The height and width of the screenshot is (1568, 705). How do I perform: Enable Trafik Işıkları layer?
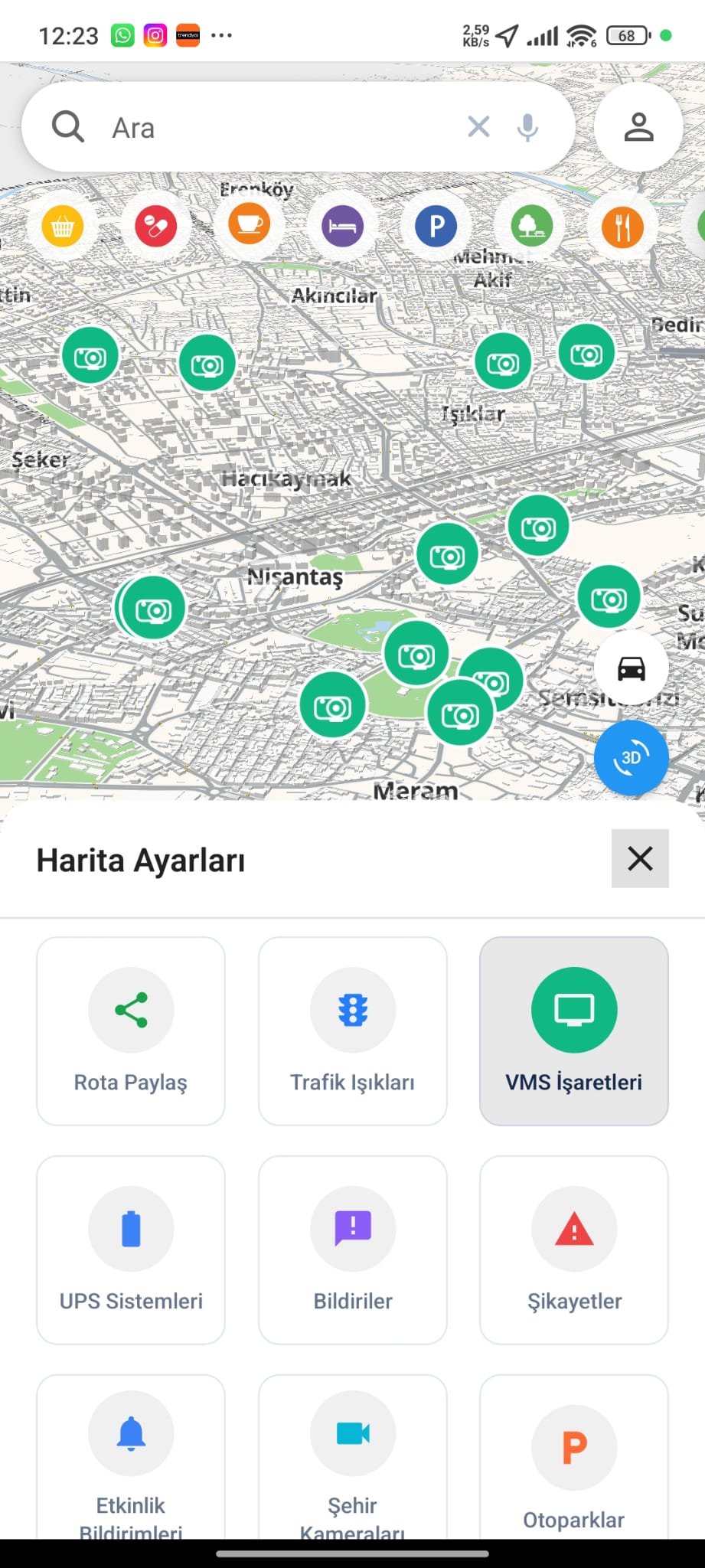pyautogui.click(x=353, y=1031)
